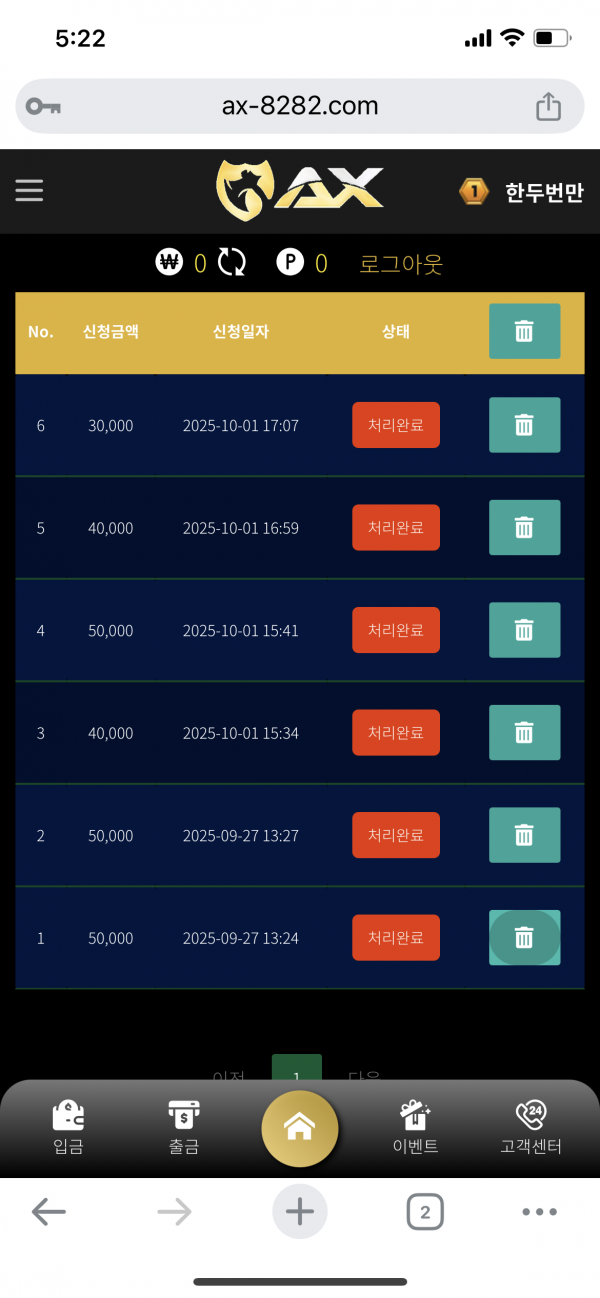Screen dimensions: 600x1298
Task: Delete request No. 2 dated 13:27
Action: click(x=524, y=835)
